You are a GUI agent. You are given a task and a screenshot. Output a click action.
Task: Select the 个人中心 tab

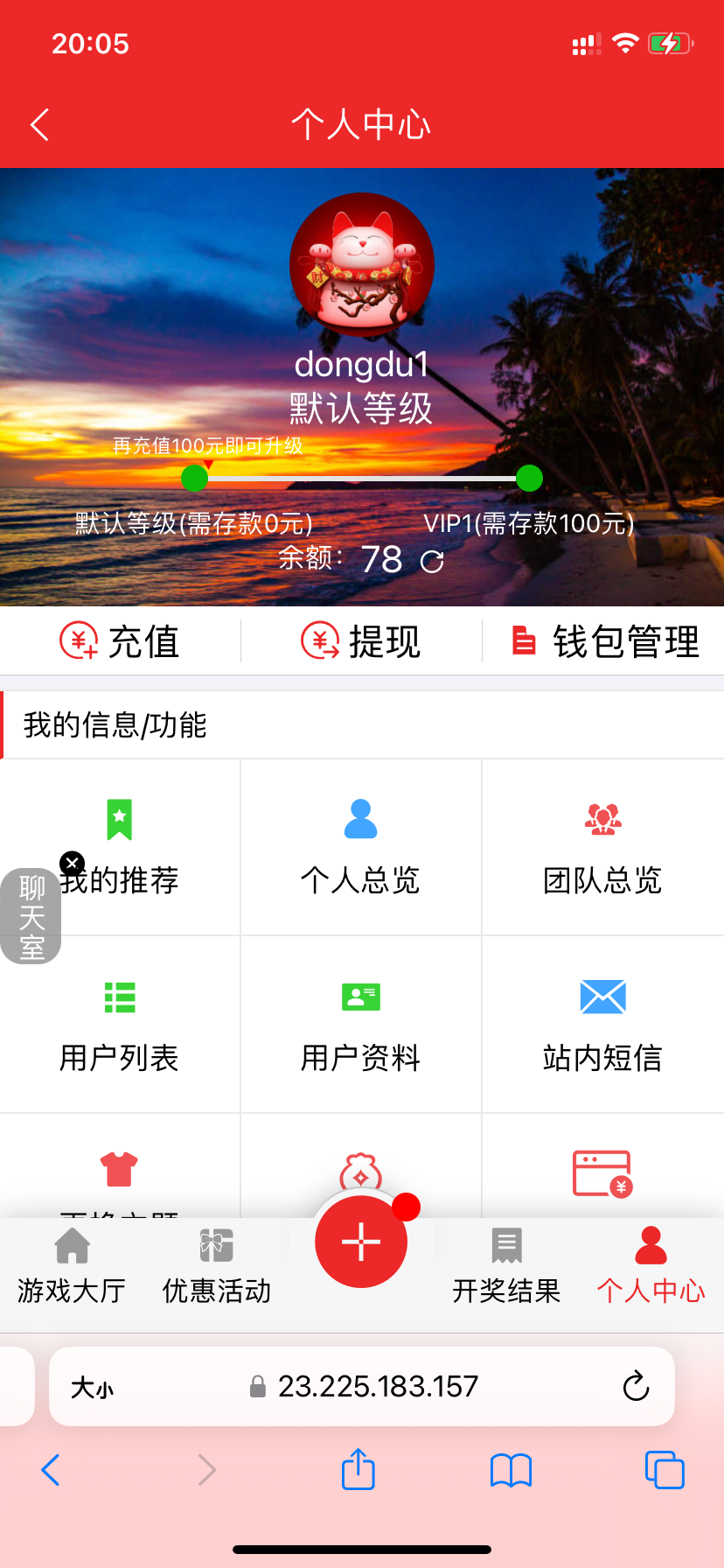(x=651, y=1265)
